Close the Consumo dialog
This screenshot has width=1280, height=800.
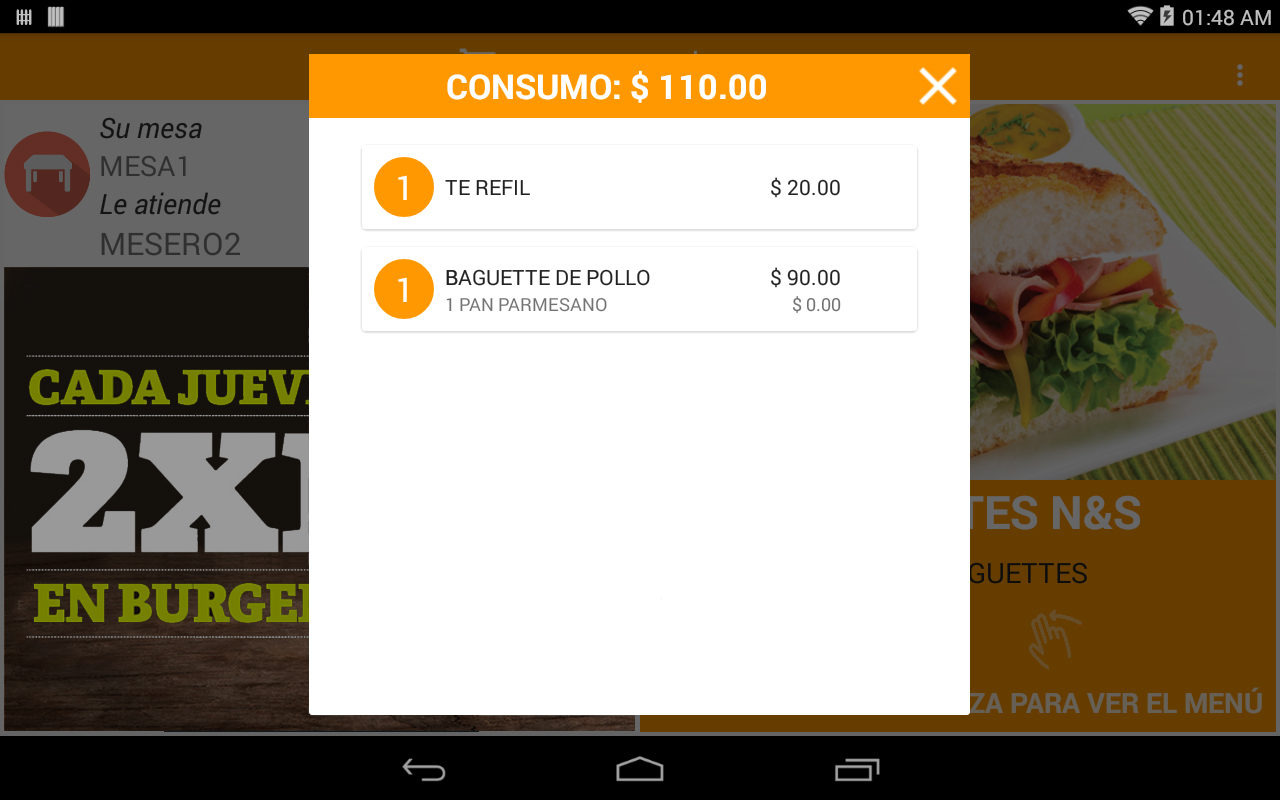937,87
